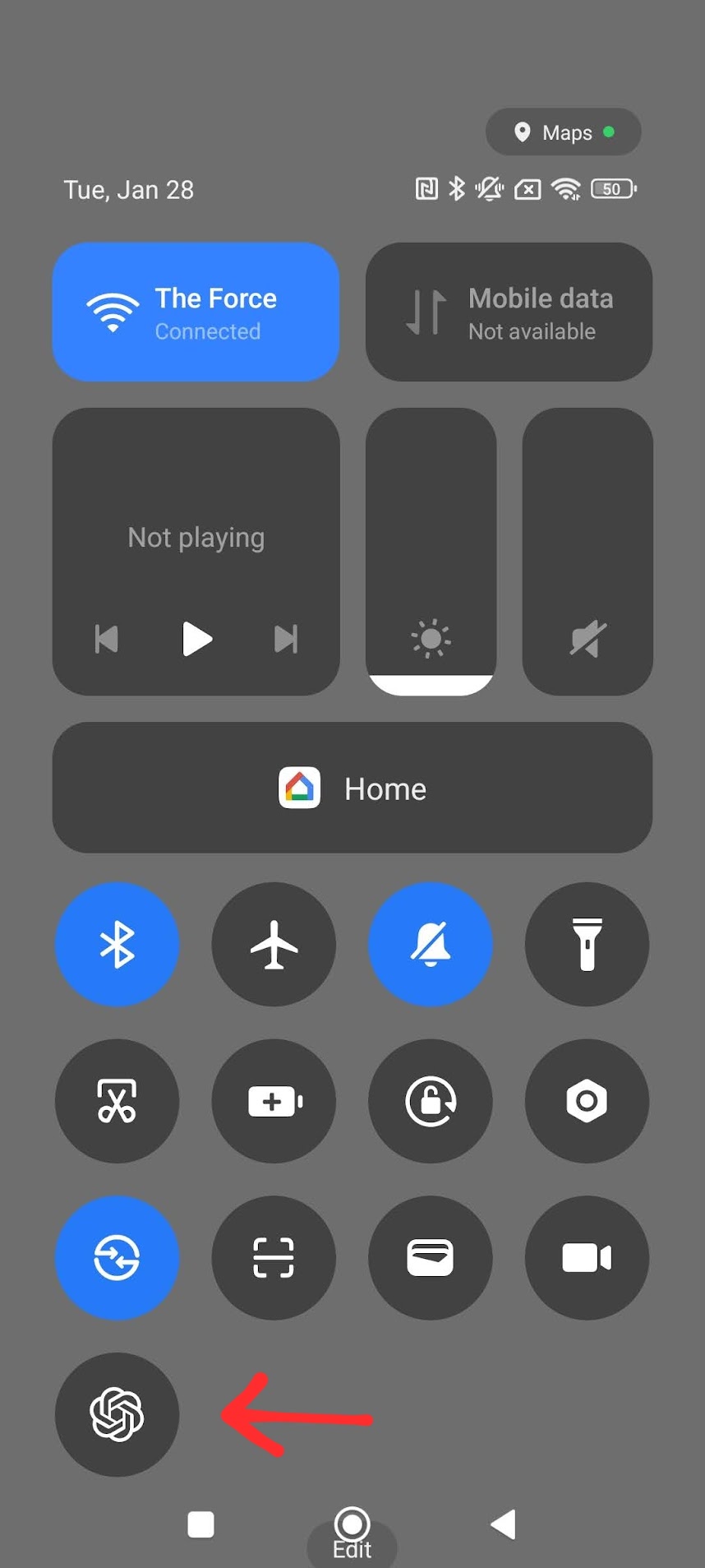Screen dimensions: 705x1568
Task: Tap Edit to rearrange tiles
Action: coord(352,1550)
